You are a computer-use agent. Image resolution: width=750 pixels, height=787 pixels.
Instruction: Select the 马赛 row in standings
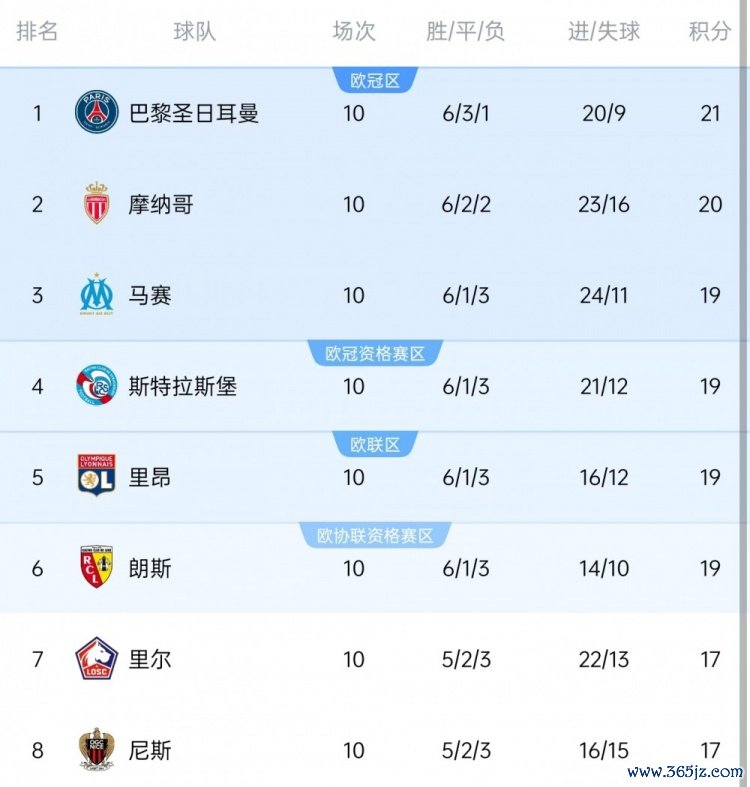click(x=150, y=295)
